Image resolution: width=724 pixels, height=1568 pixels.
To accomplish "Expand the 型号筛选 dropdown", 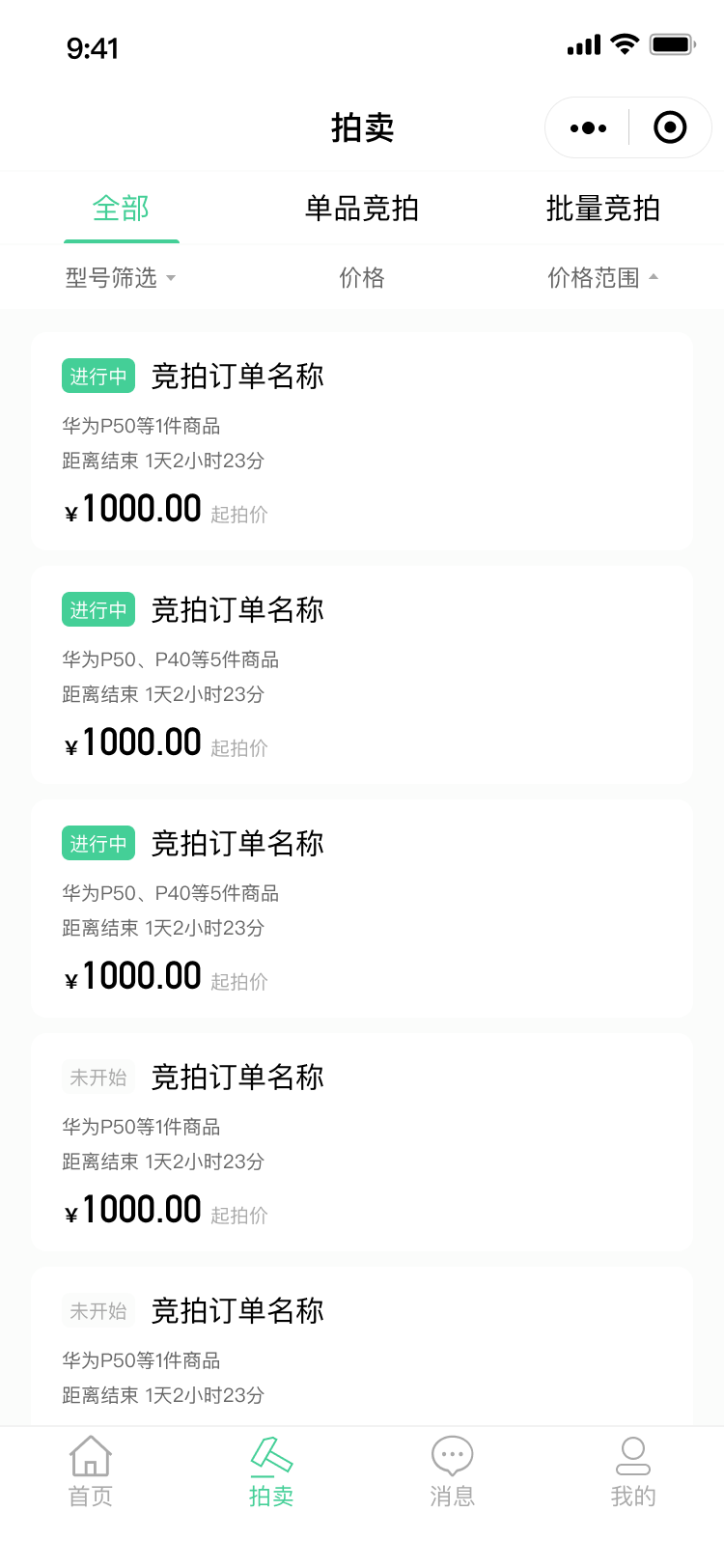I will click(x=121, y=278).
